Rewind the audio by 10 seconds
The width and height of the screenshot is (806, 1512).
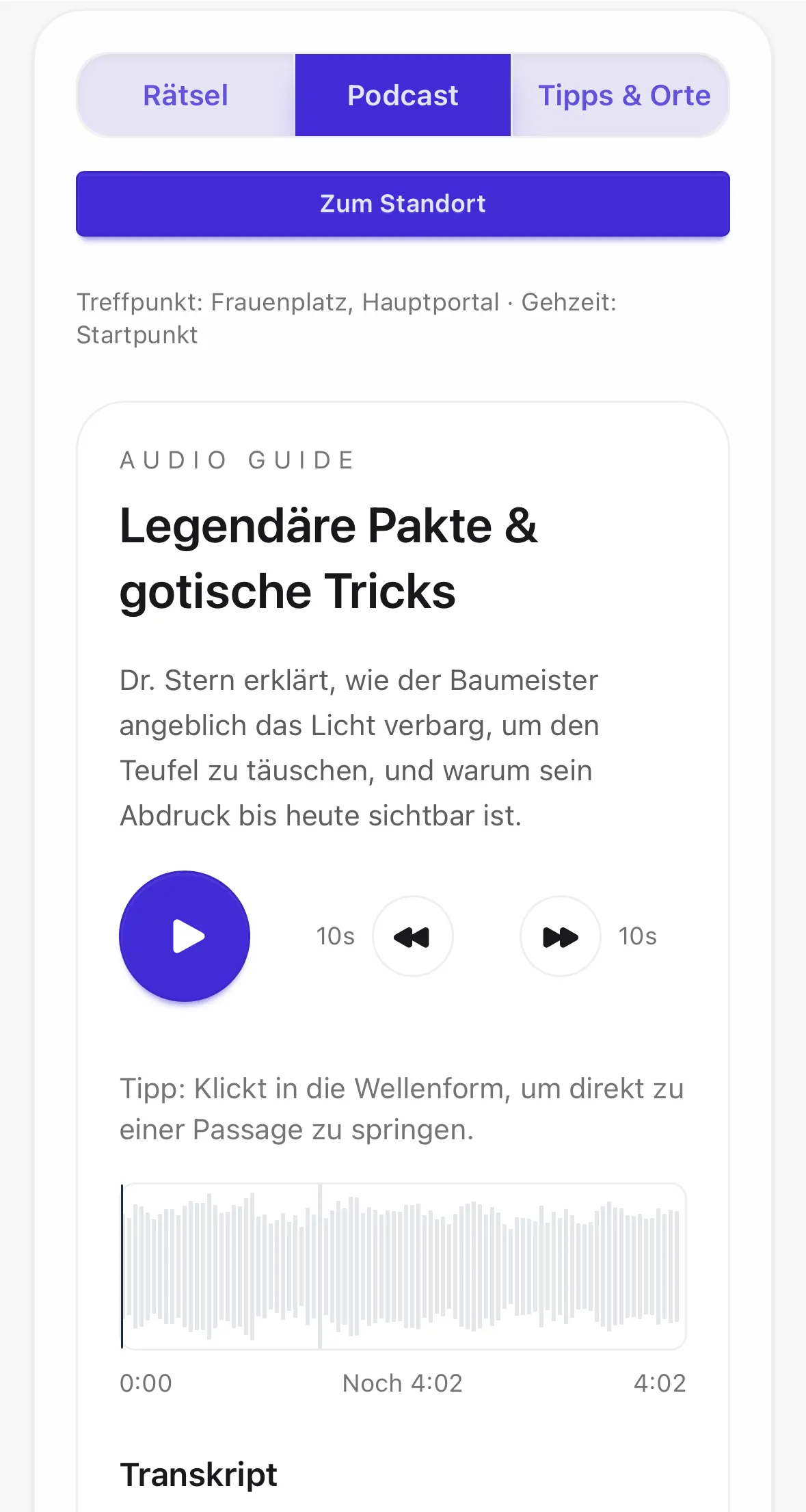412,936
